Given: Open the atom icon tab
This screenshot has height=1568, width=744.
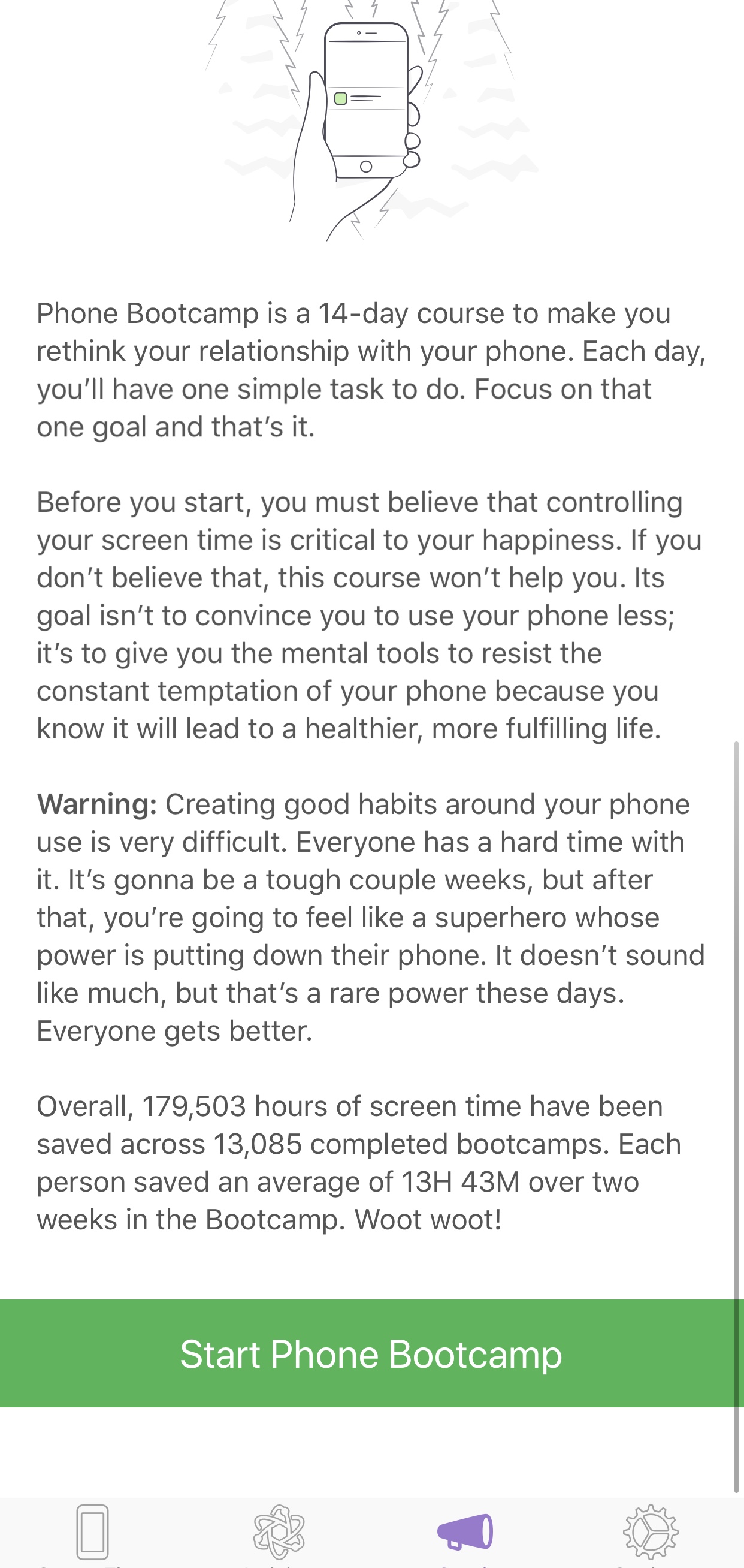Looking at the screenshot, I should tap(279, 1532).
